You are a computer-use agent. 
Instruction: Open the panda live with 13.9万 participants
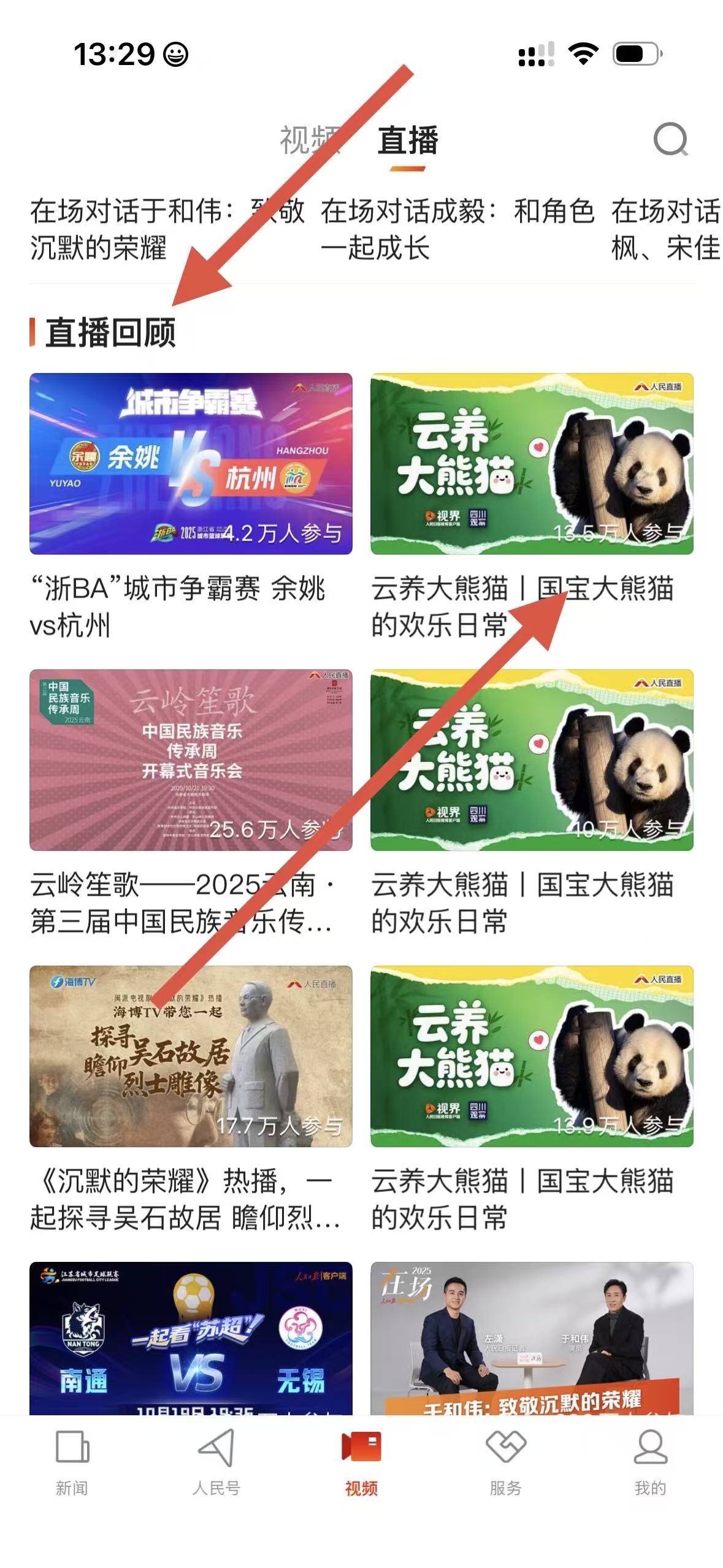click(x=532, y=1056)
